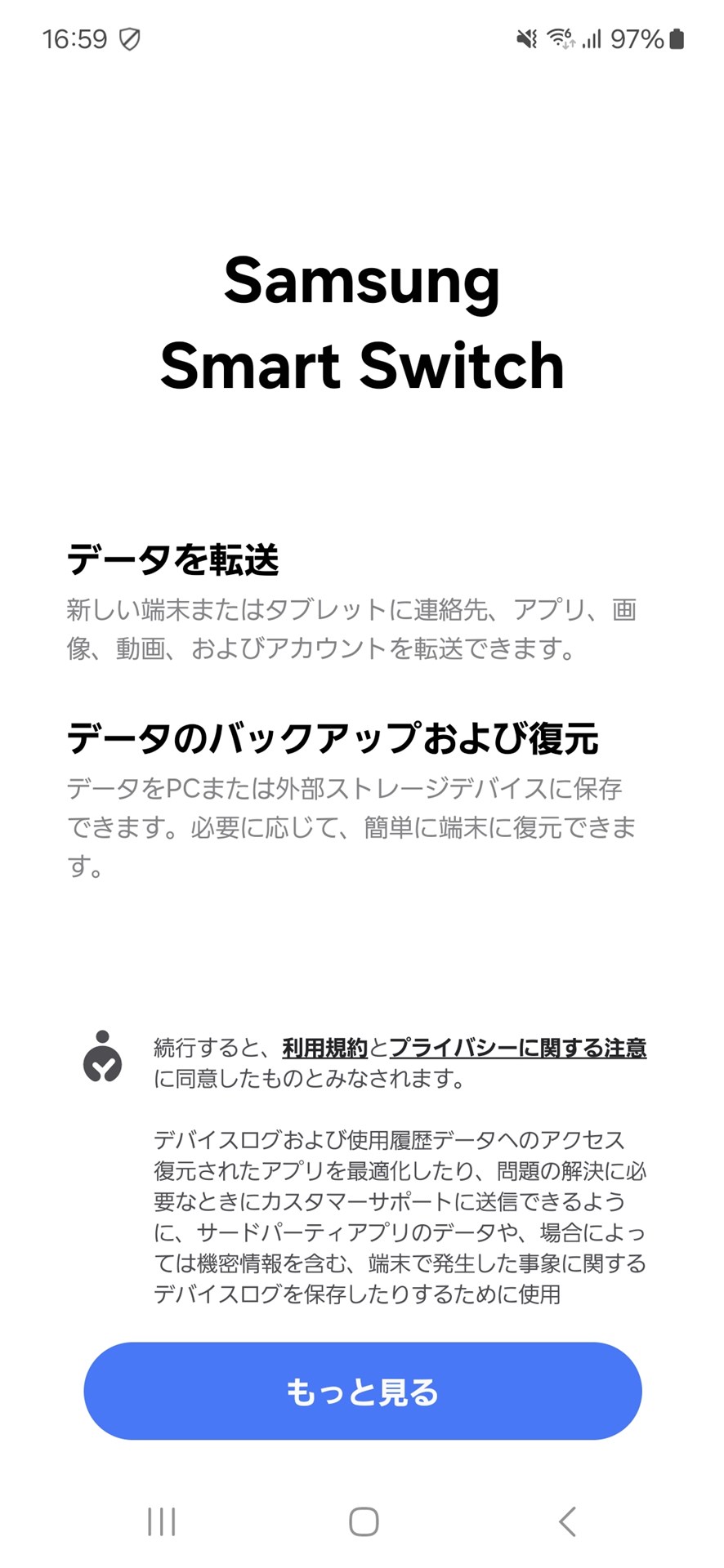Tap the データのバックアップおよび復元 heading
Screen dimensions: 724x1568
click(335, 737)
